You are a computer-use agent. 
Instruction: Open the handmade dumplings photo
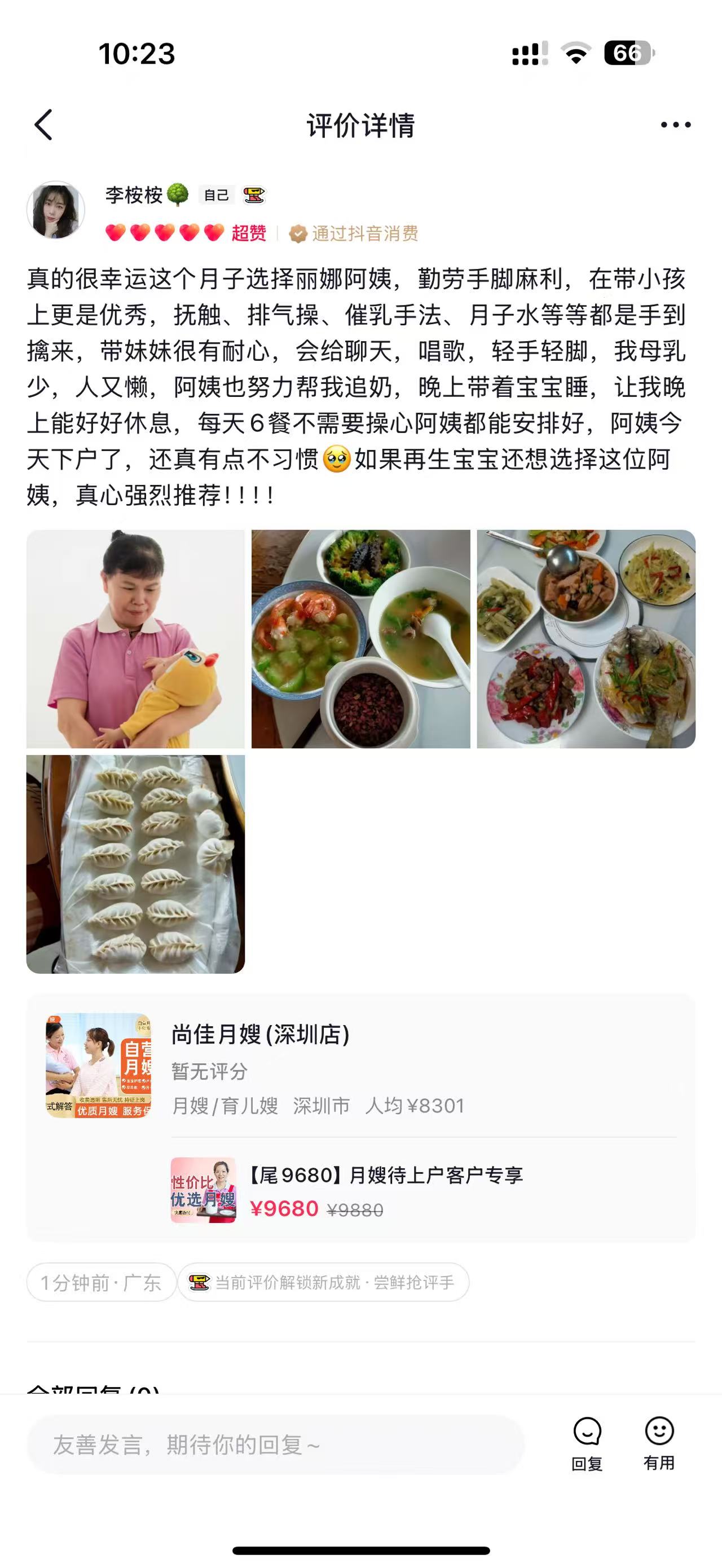[x=136, y=864]
